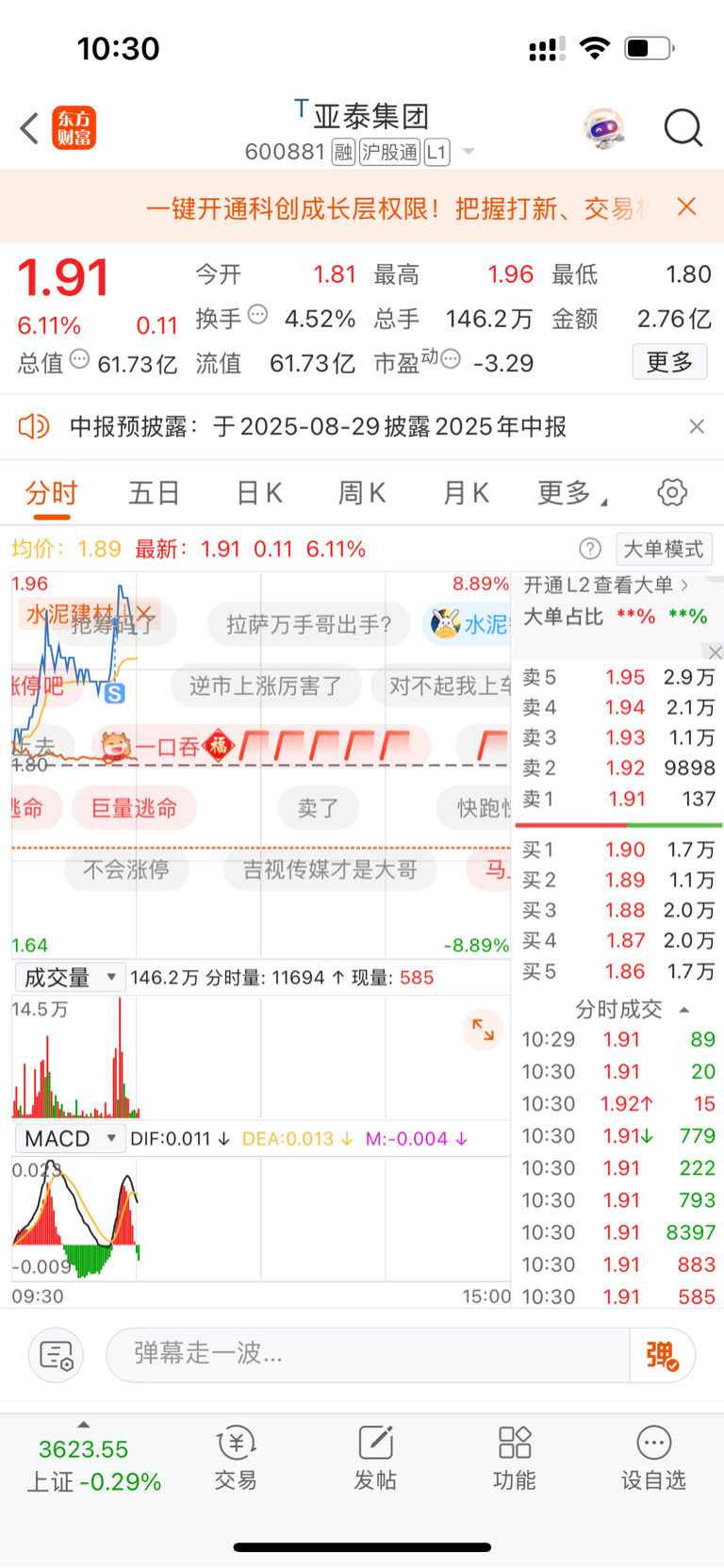Select the 周K chart tab

362,492
